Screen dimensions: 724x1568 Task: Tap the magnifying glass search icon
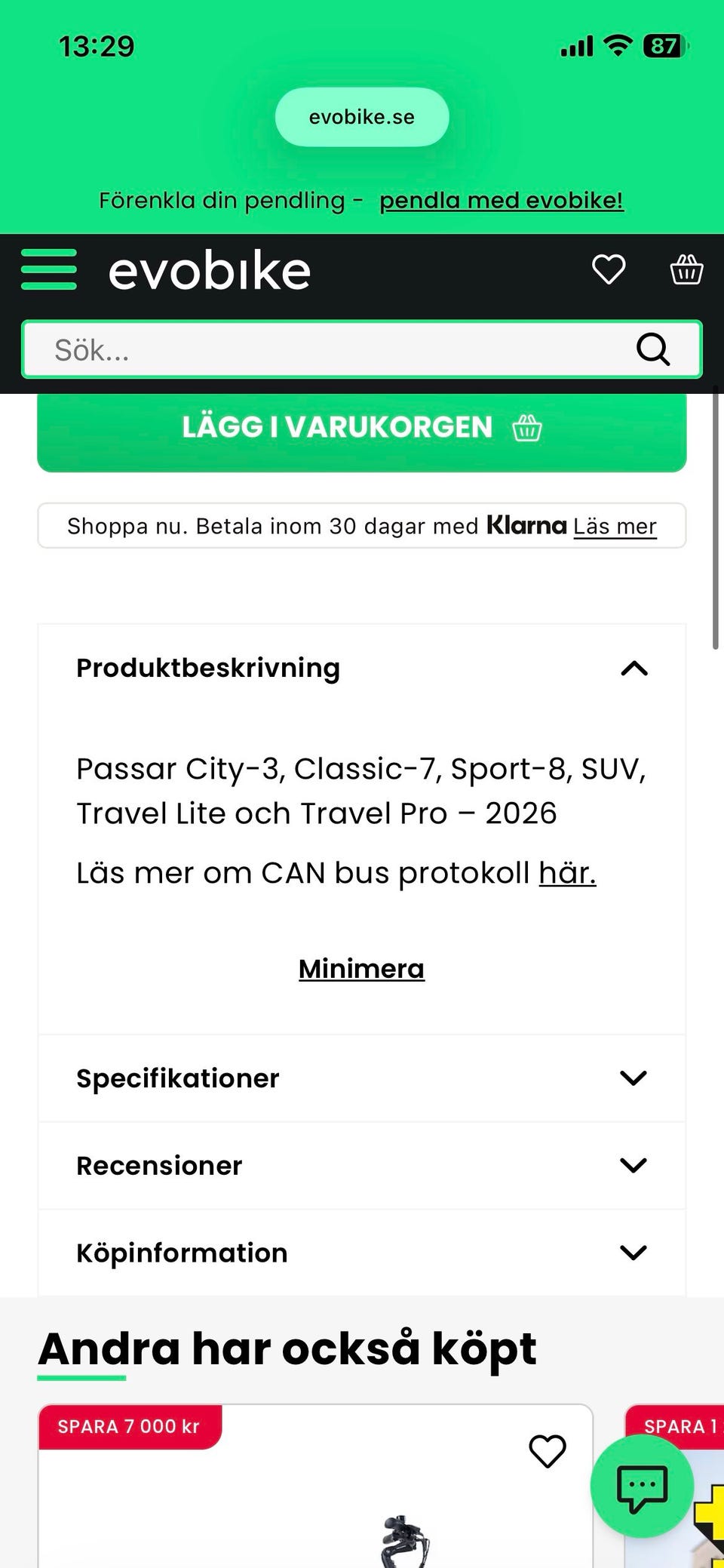[x=653, y=349]
